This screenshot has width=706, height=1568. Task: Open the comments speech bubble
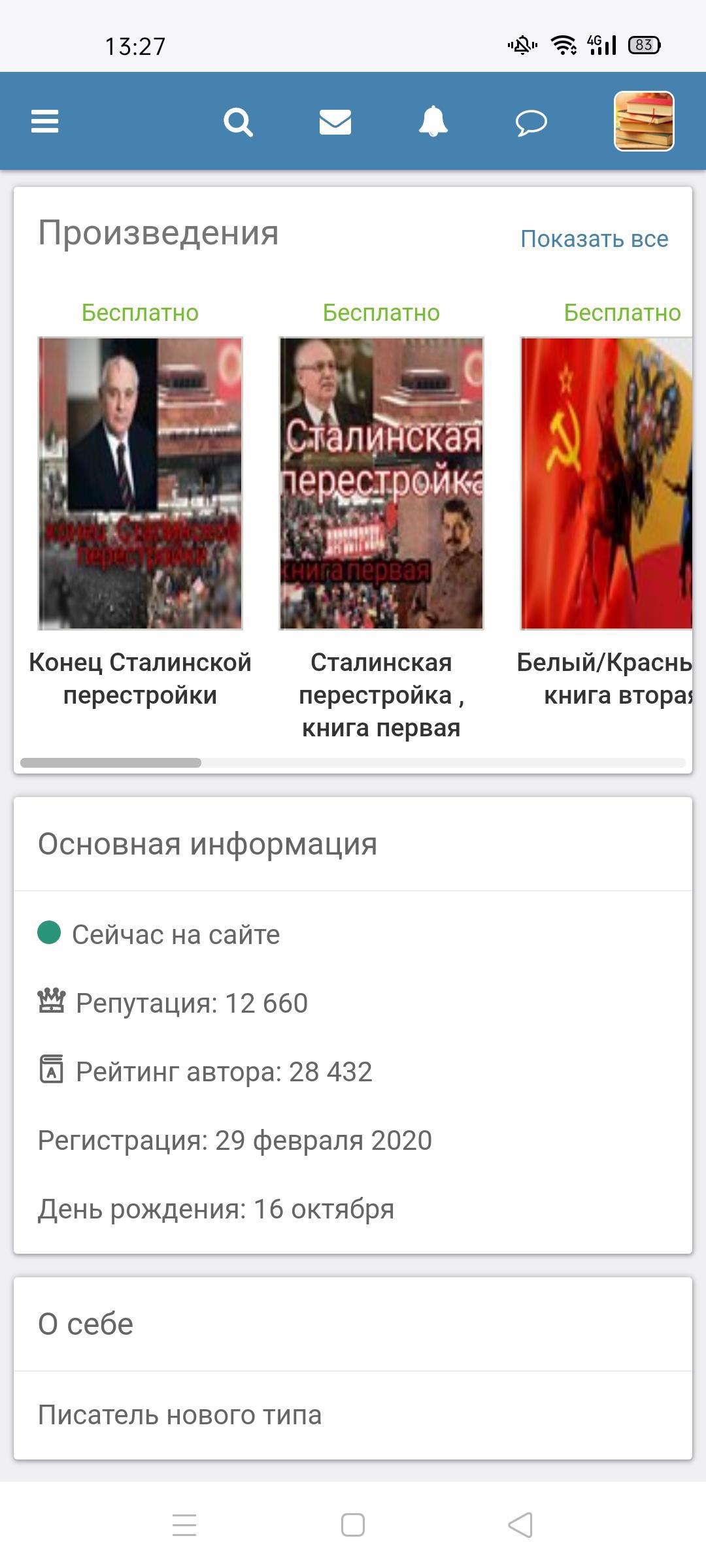(531, 122)
